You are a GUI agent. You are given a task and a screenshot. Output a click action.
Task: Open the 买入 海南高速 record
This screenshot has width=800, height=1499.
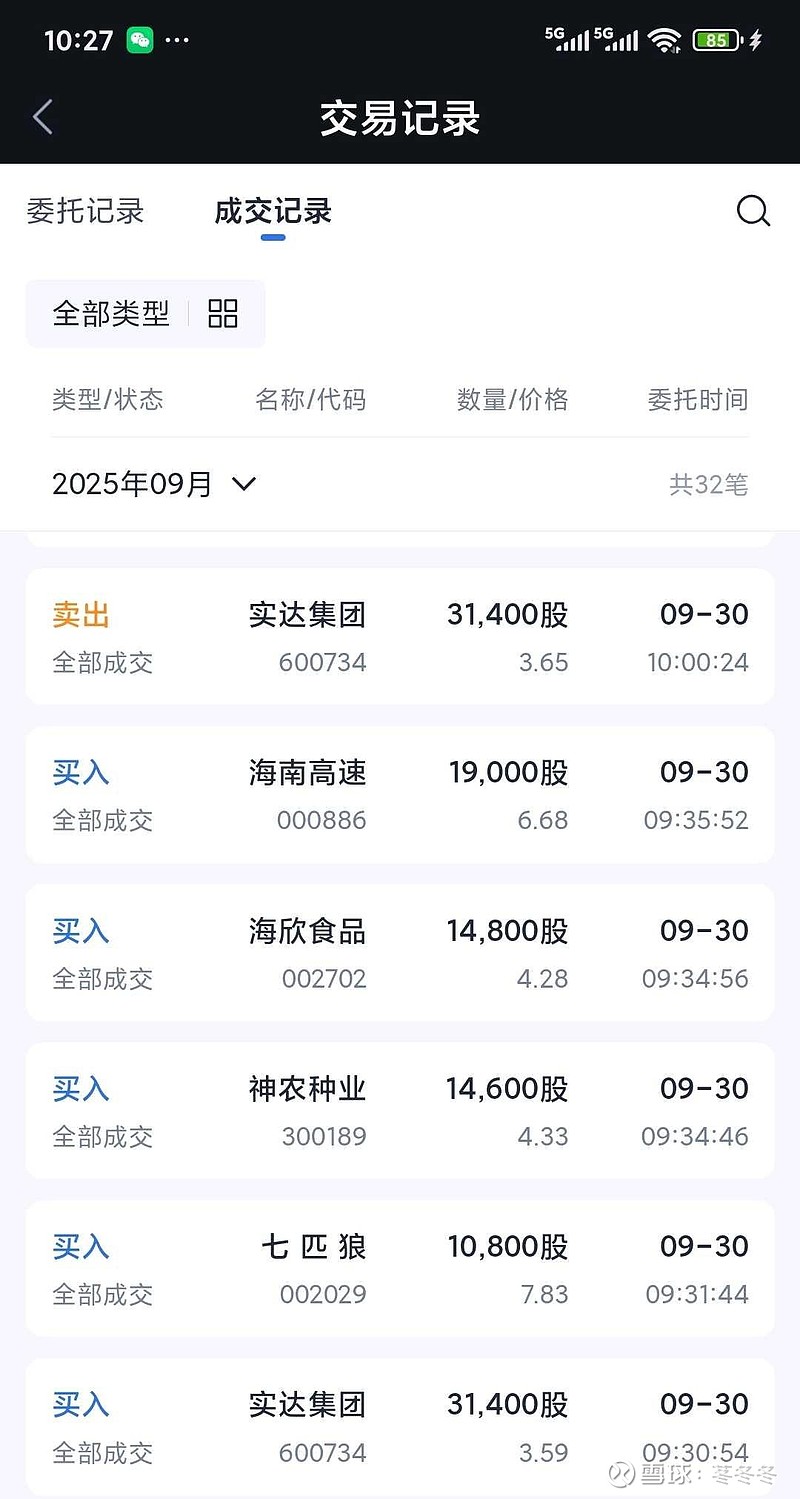pyautogui.click(x=400, y=795)
